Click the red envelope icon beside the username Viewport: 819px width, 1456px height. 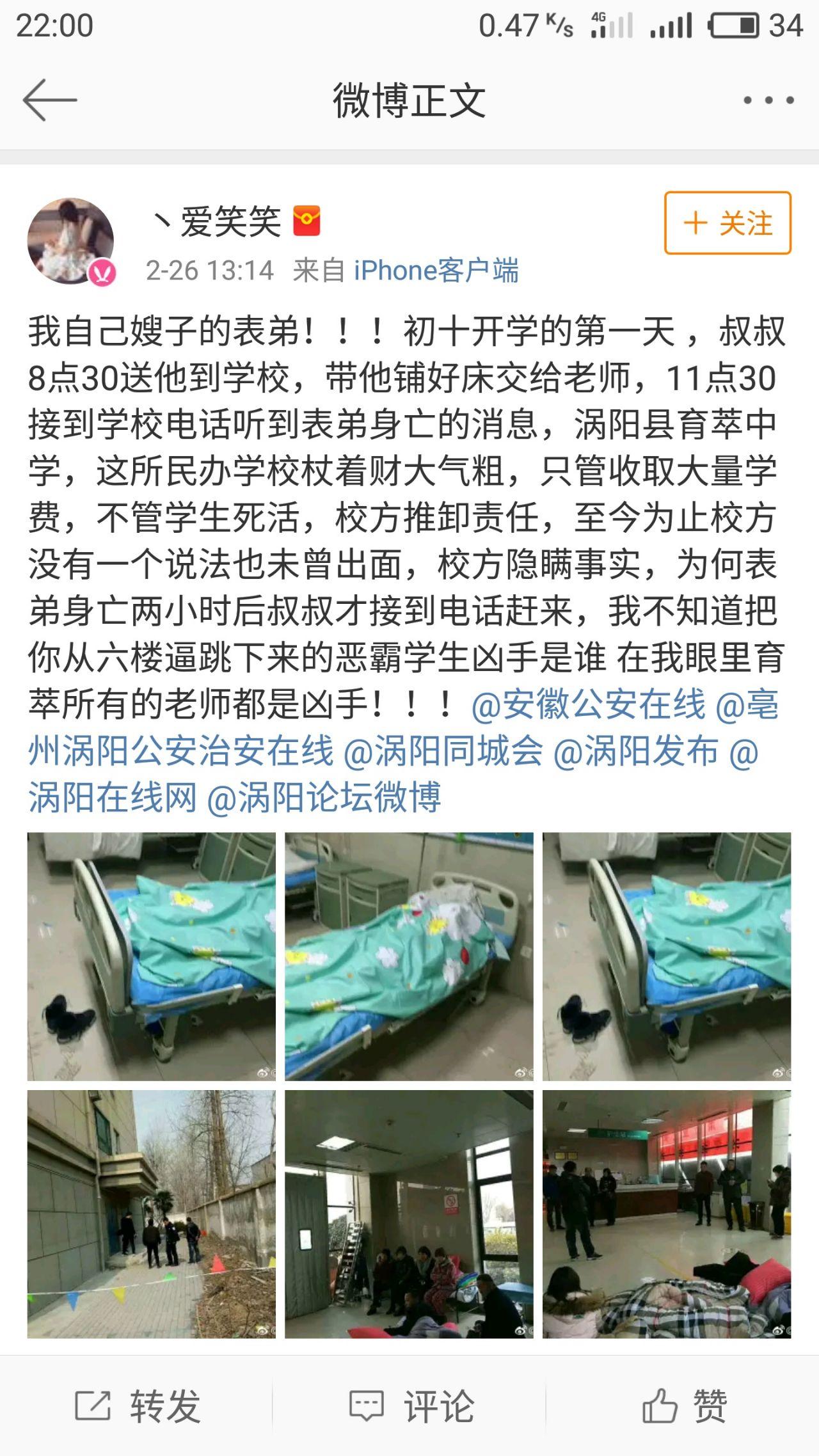[x=305, y=220]
